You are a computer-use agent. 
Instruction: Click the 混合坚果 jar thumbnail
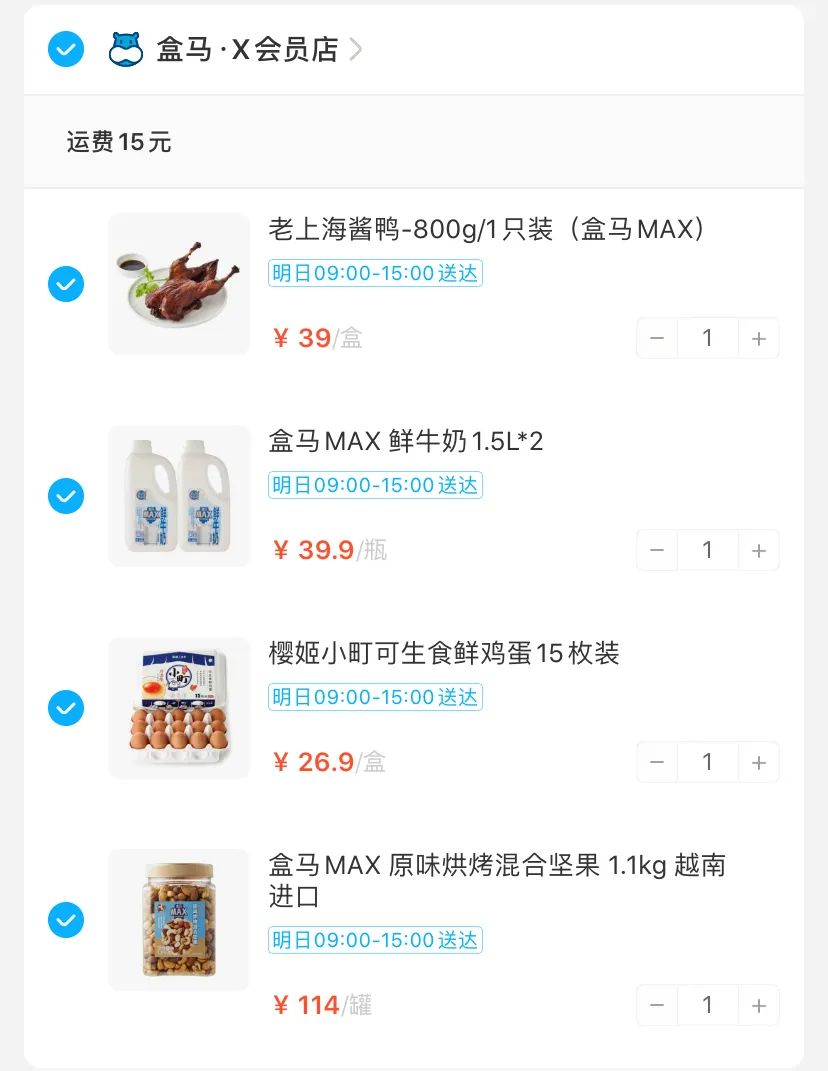click(x=178, y=918)
